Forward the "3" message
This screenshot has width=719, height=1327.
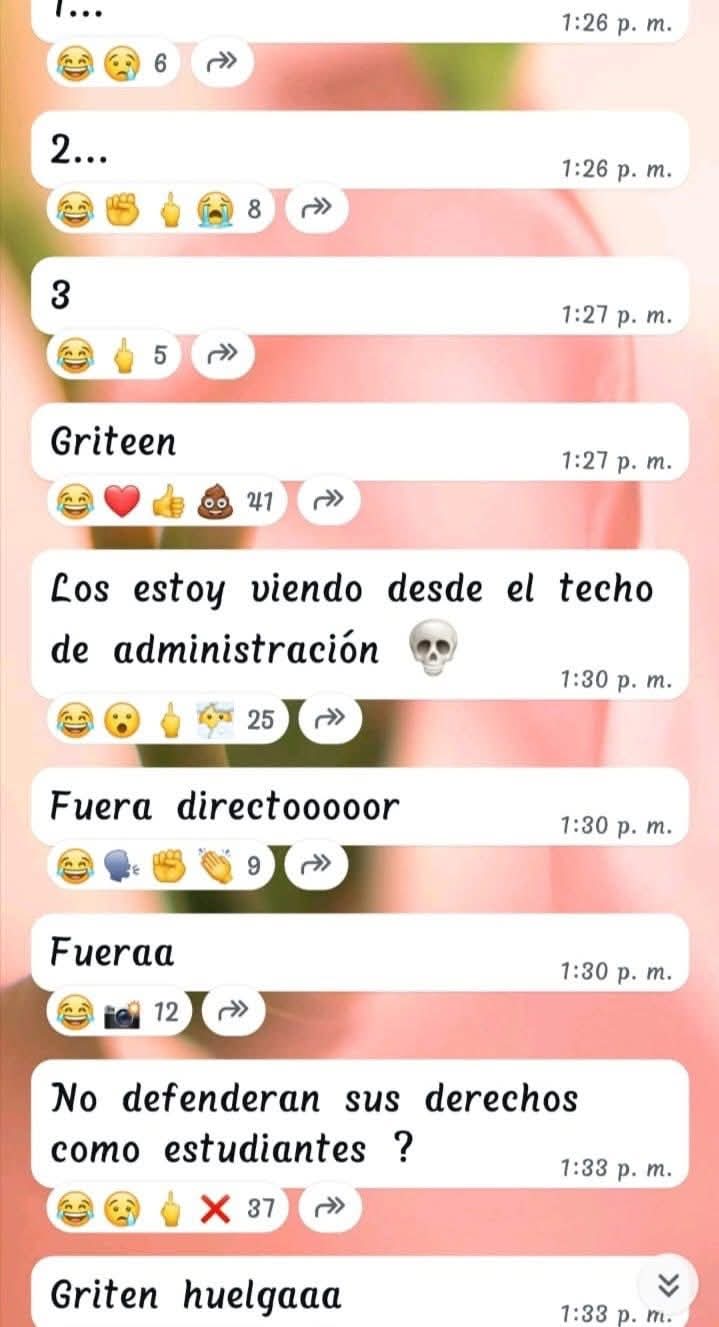pos(220,354)
